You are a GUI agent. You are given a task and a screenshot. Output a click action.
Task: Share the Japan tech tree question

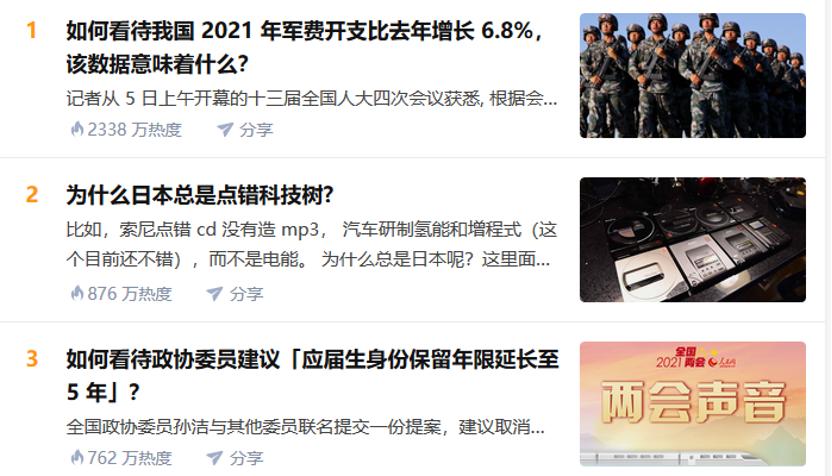tap(235, 293)
